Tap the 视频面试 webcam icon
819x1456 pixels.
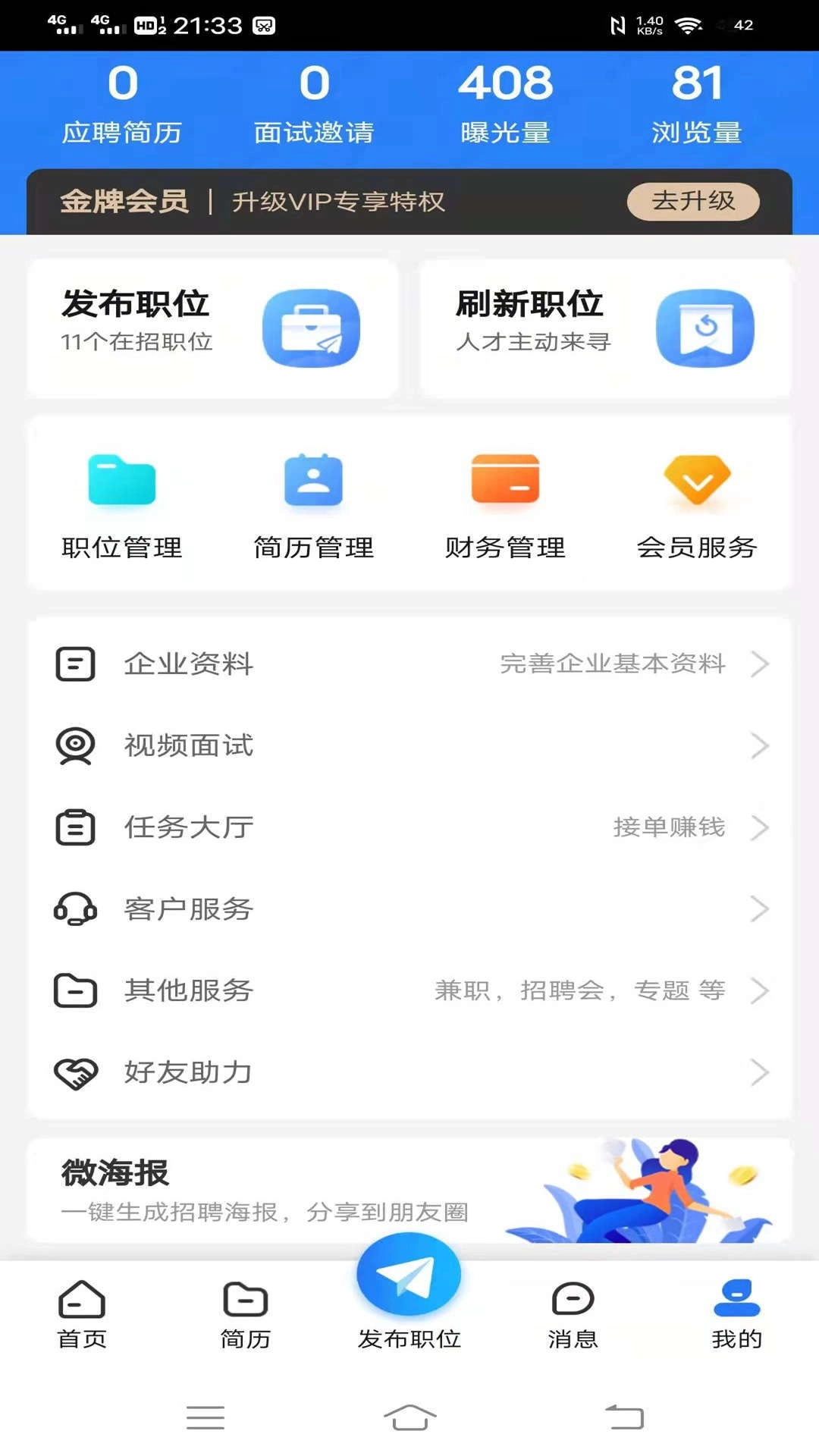75,745
